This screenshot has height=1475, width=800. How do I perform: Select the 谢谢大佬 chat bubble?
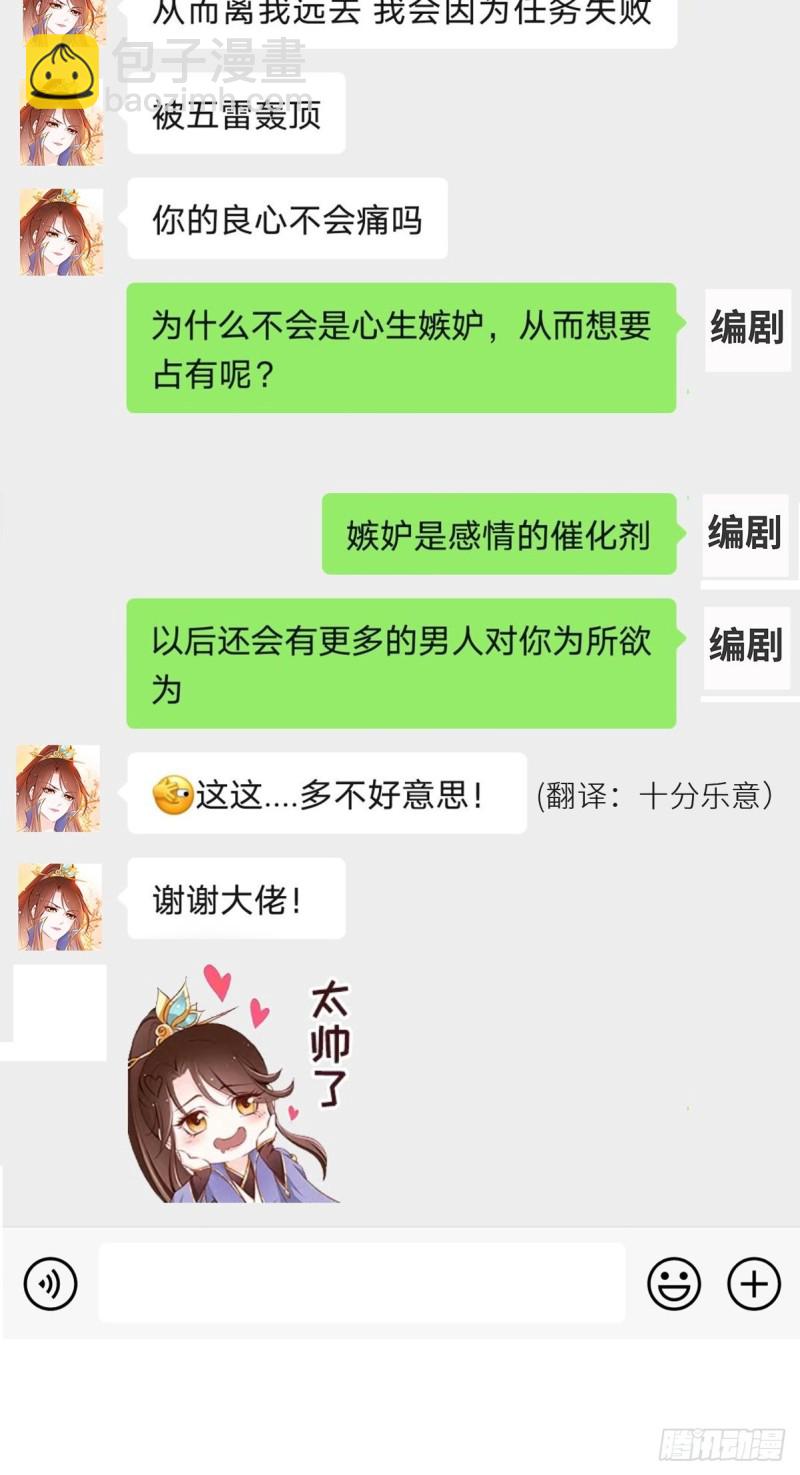236,898
